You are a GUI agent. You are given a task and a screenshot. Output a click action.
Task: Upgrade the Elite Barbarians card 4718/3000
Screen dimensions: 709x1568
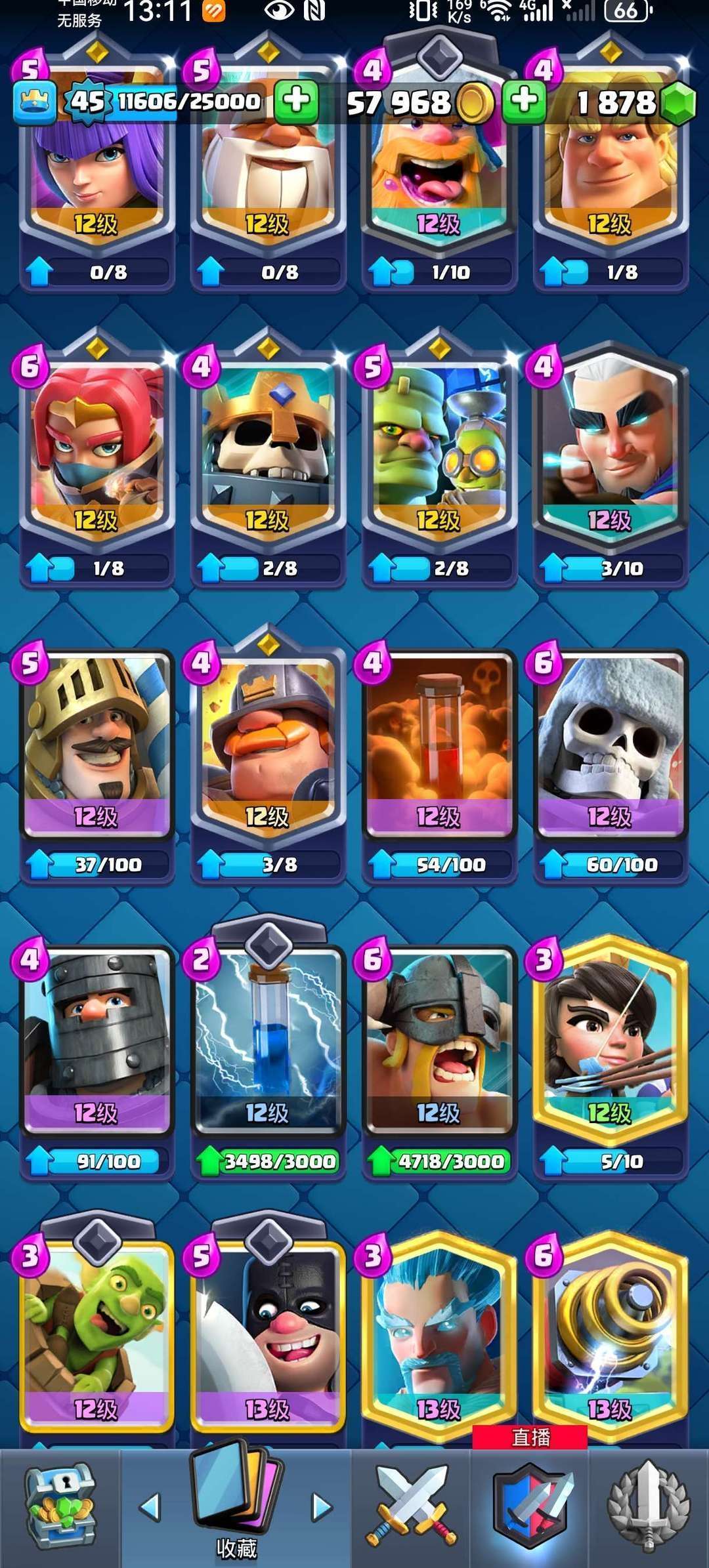(x=439, y=1061)
